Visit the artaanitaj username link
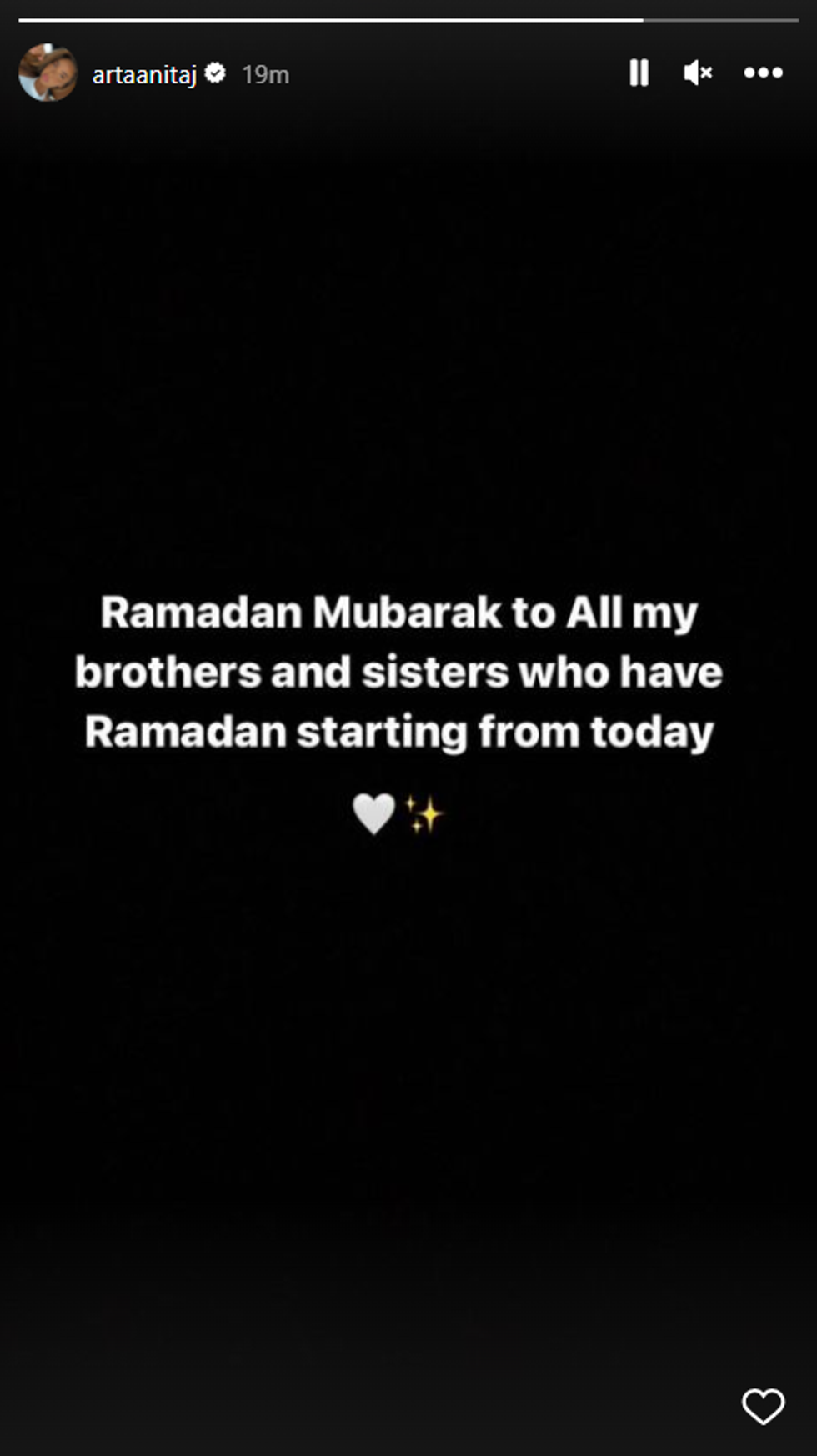Screen dimensions: 817x1456 coord(144,75)
